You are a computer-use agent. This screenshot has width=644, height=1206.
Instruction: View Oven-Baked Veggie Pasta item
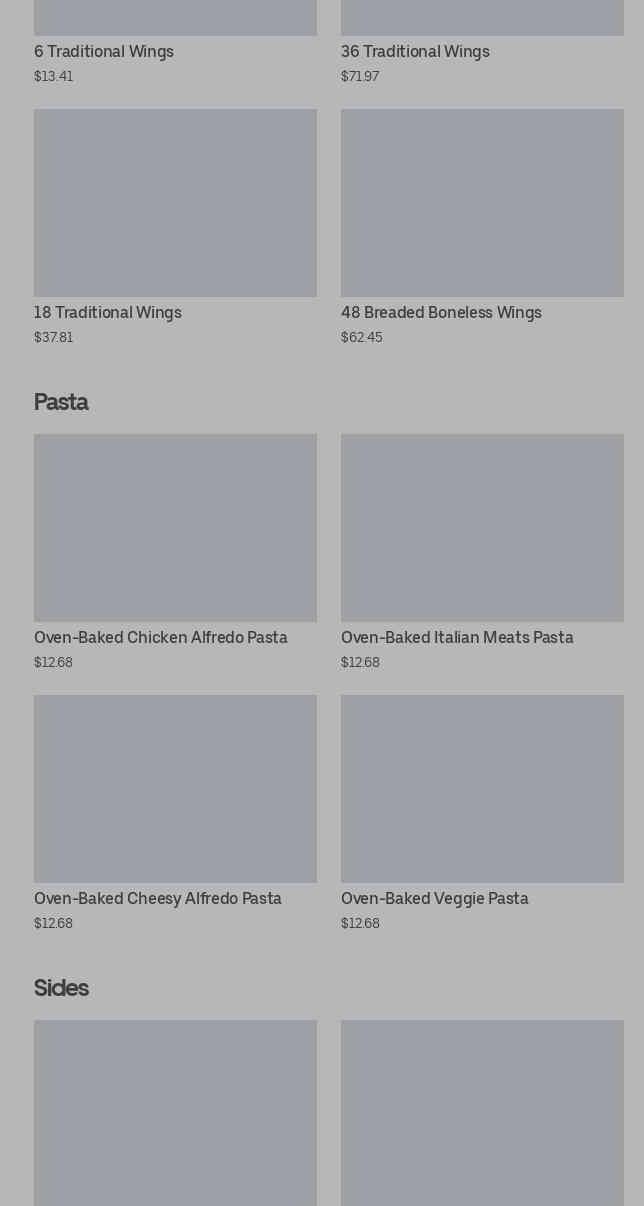[482, 790]
